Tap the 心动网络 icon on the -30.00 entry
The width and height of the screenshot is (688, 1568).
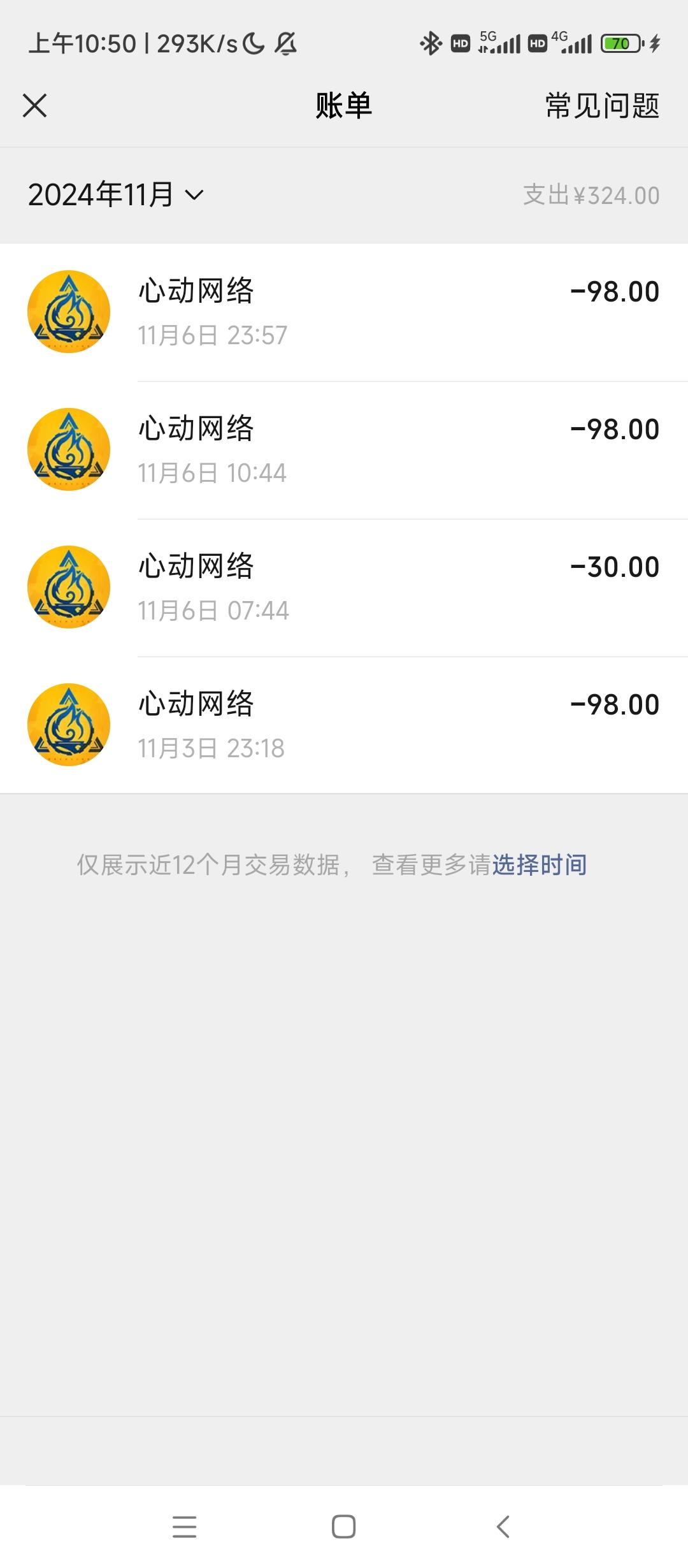click(x=69, y=586)
